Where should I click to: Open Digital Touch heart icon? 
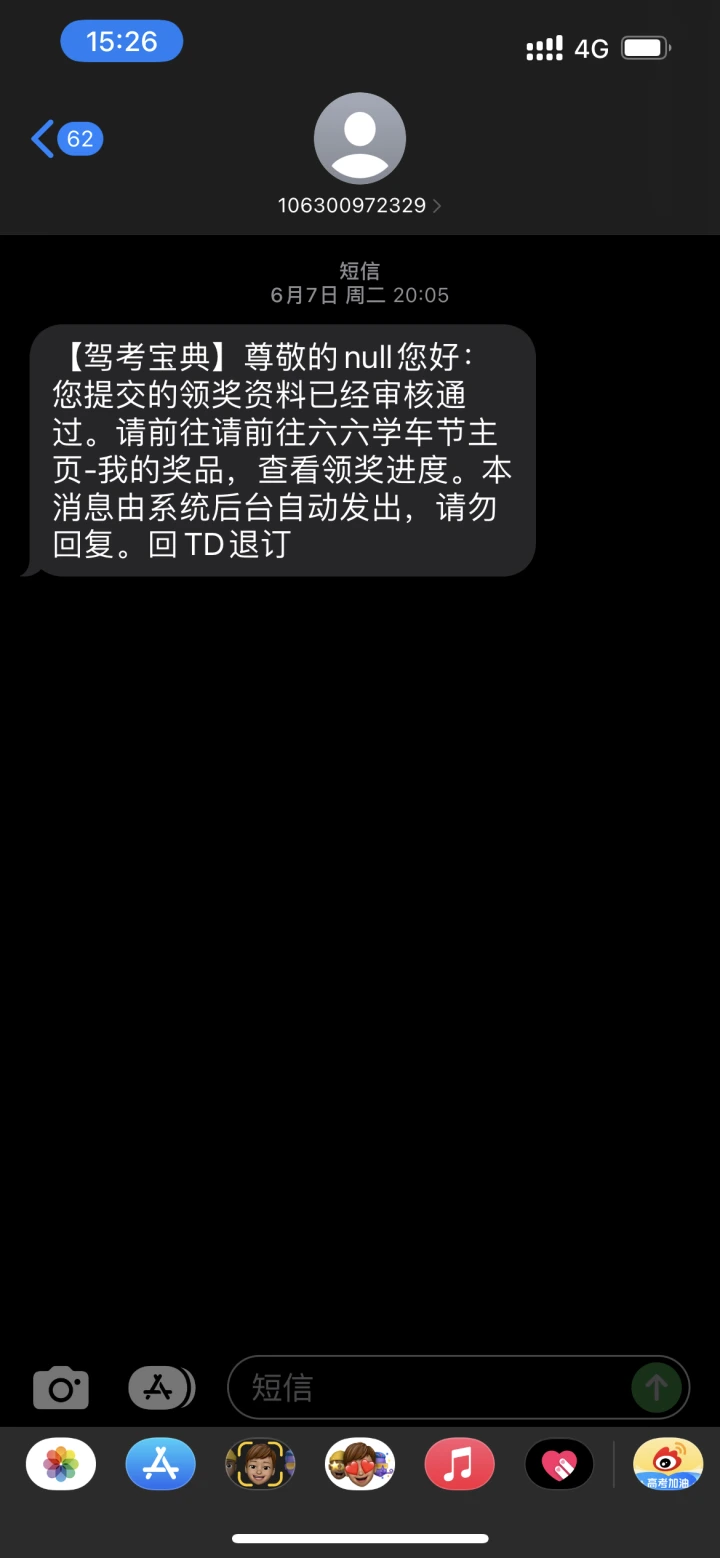point(559,1465)
